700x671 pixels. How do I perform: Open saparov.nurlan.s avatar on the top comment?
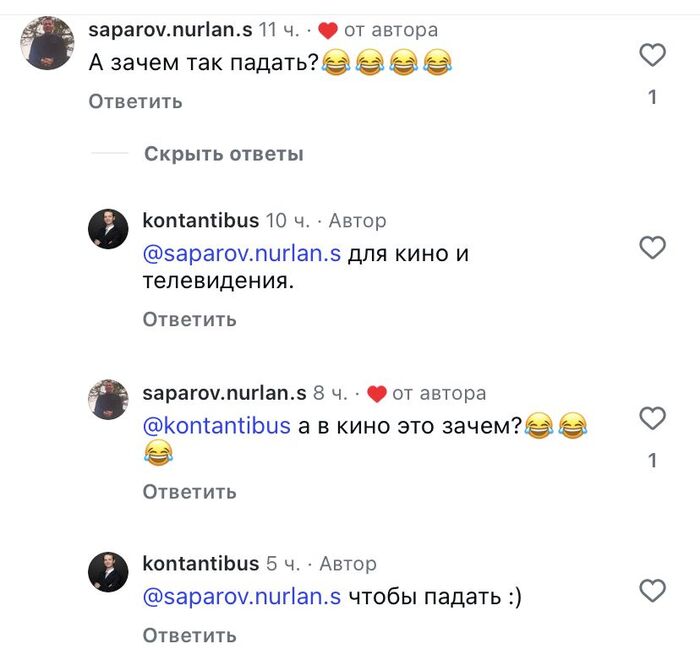click(47, 43)
